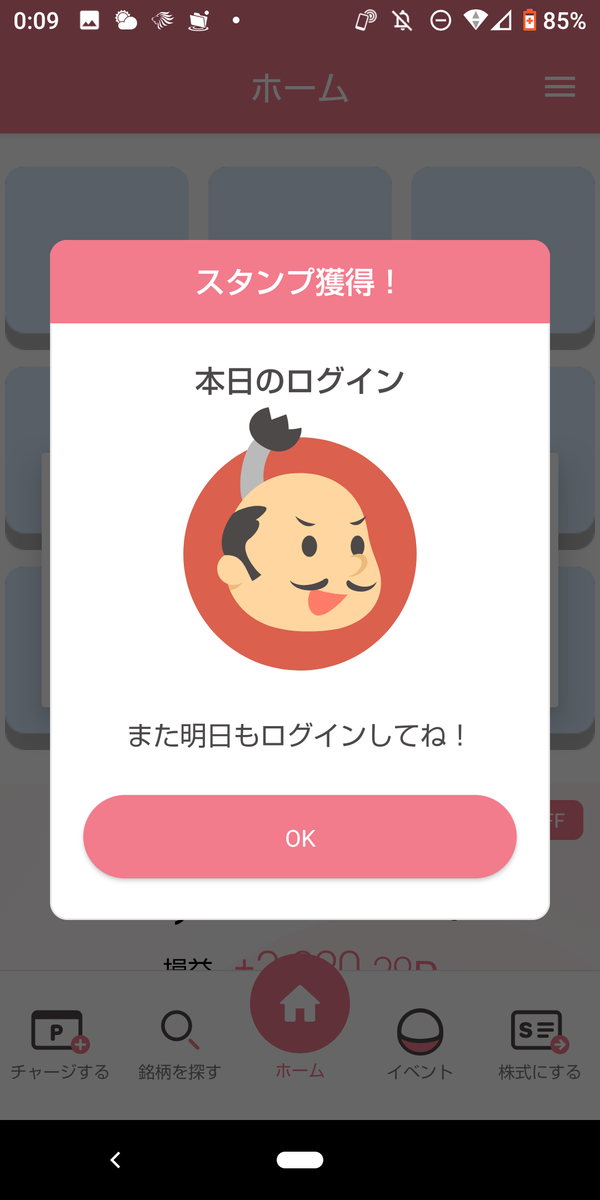Open the 株式にする tab
This screenshot has height=1200, width=600.
point(540,1044)
